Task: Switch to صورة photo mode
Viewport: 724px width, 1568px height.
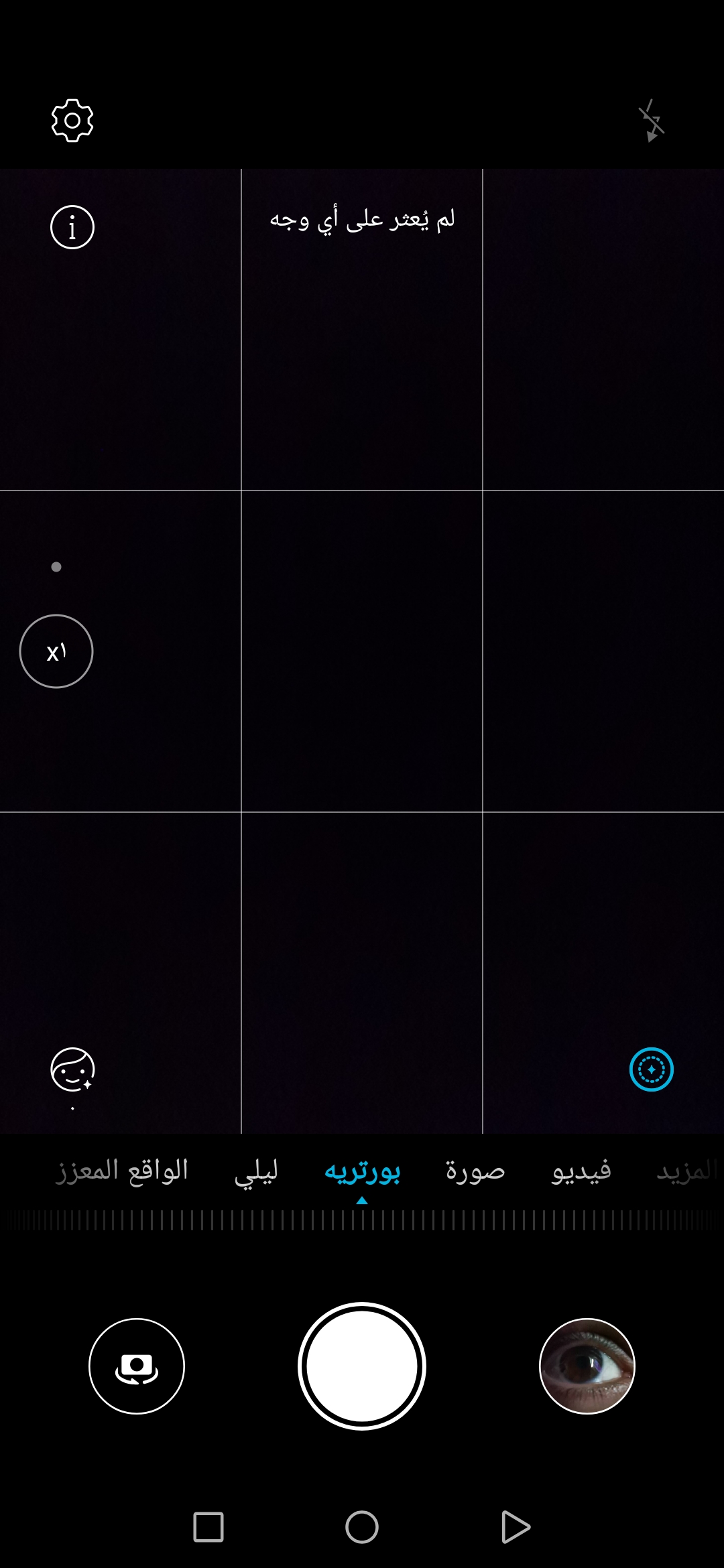Action: (475, 1171)
